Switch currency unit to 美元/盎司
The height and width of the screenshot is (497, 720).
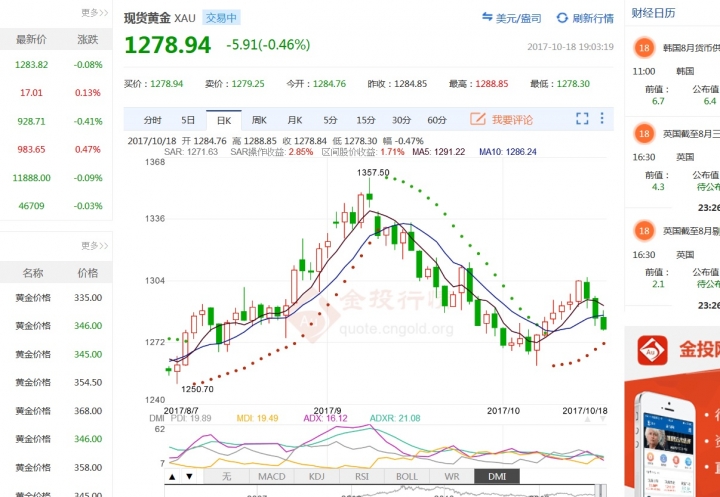point(511,18)
